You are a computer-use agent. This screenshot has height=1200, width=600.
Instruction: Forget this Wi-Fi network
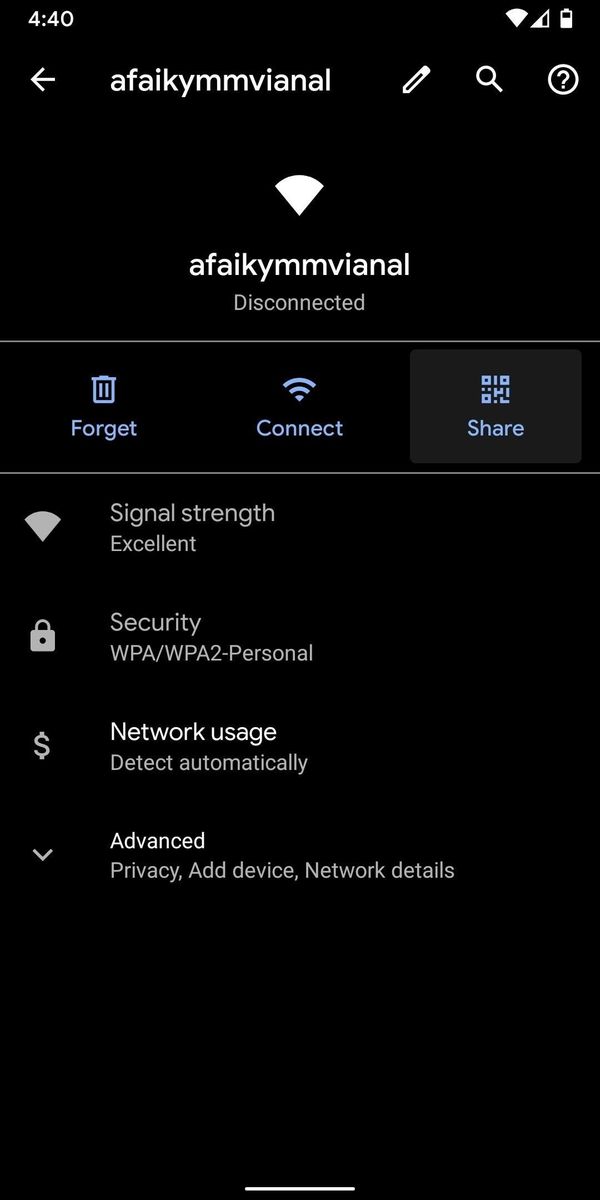[103, 407]
